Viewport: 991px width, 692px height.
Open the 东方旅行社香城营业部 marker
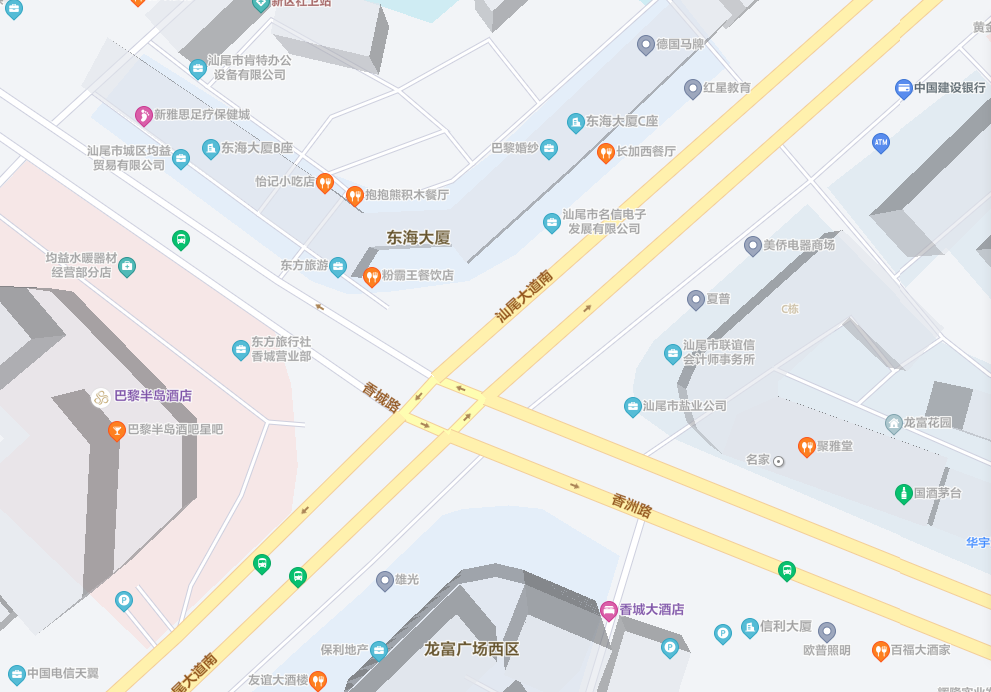[x=240, y=349]
